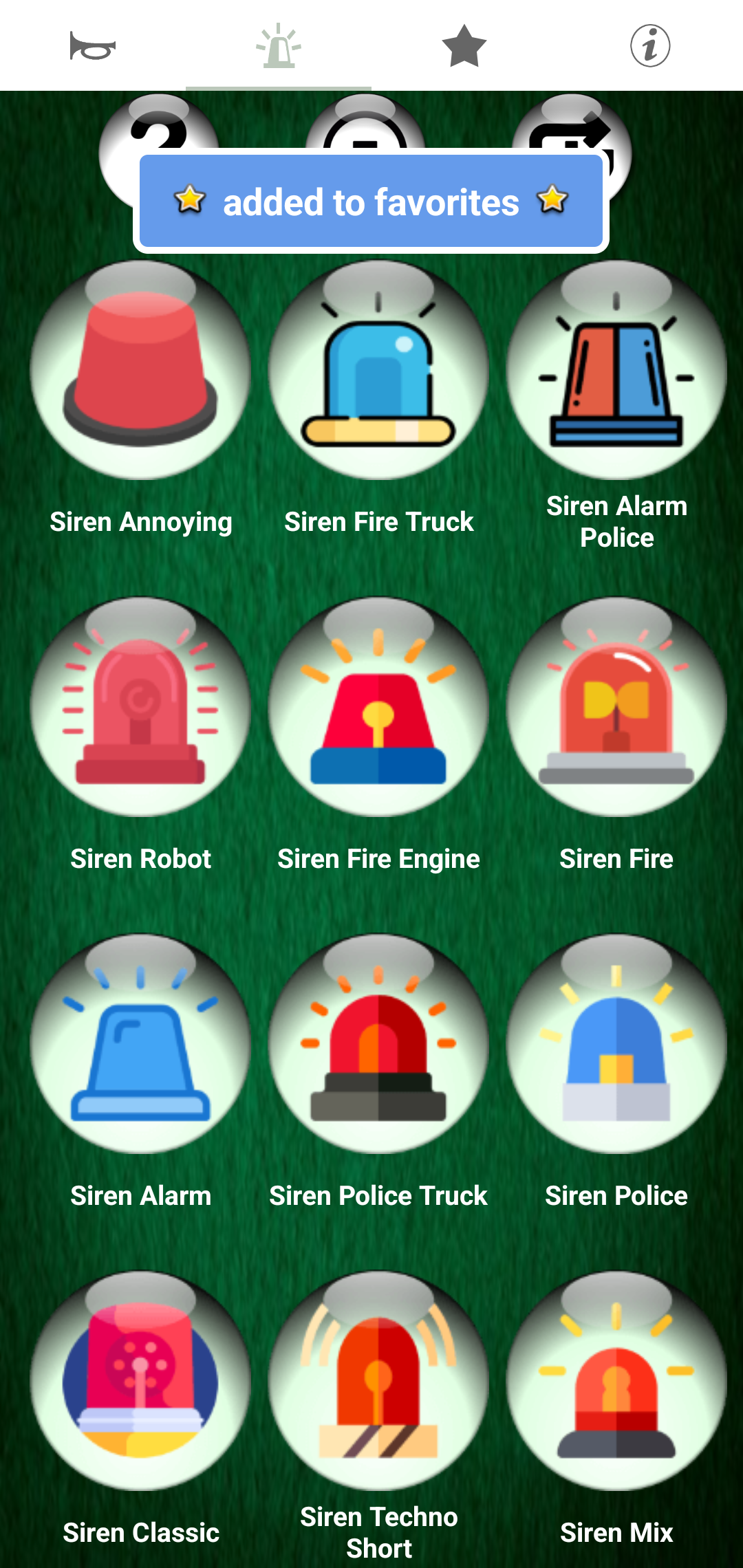Play the Siren Classic sound
This screenshot has height=1568, width=743.
(141, 1381)
